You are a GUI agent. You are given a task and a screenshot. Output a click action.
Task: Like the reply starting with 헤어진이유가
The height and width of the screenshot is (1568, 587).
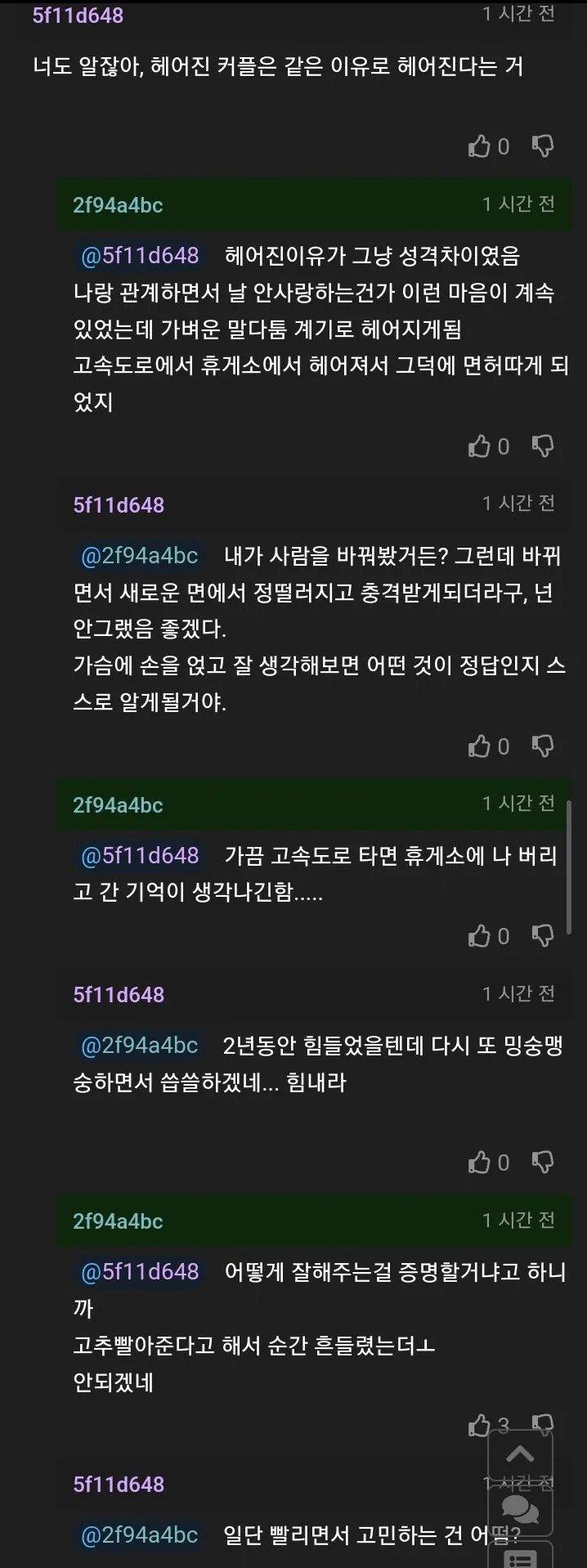pos(480,446)
